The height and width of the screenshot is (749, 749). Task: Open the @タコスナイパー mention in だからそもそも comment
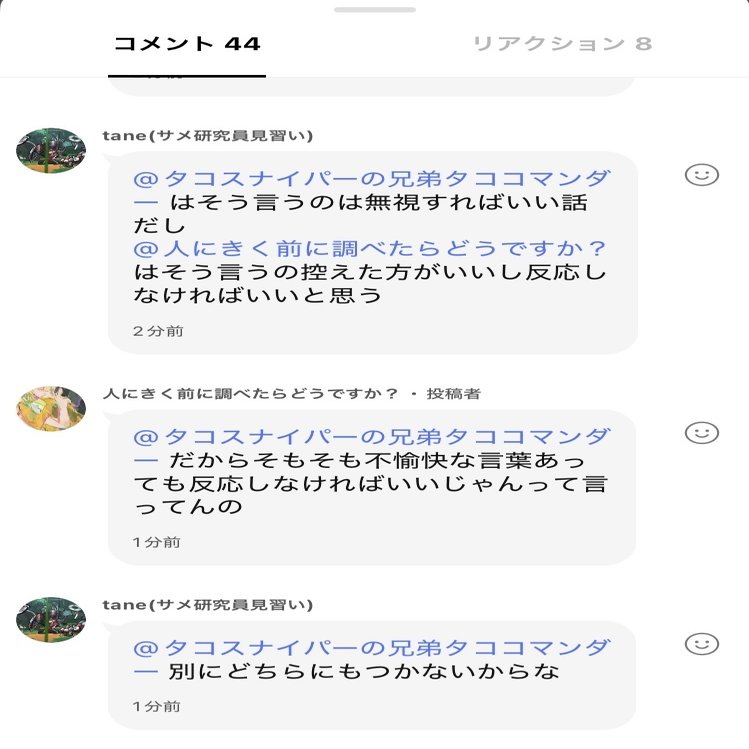pyautogui.click(x=371, y=437)
